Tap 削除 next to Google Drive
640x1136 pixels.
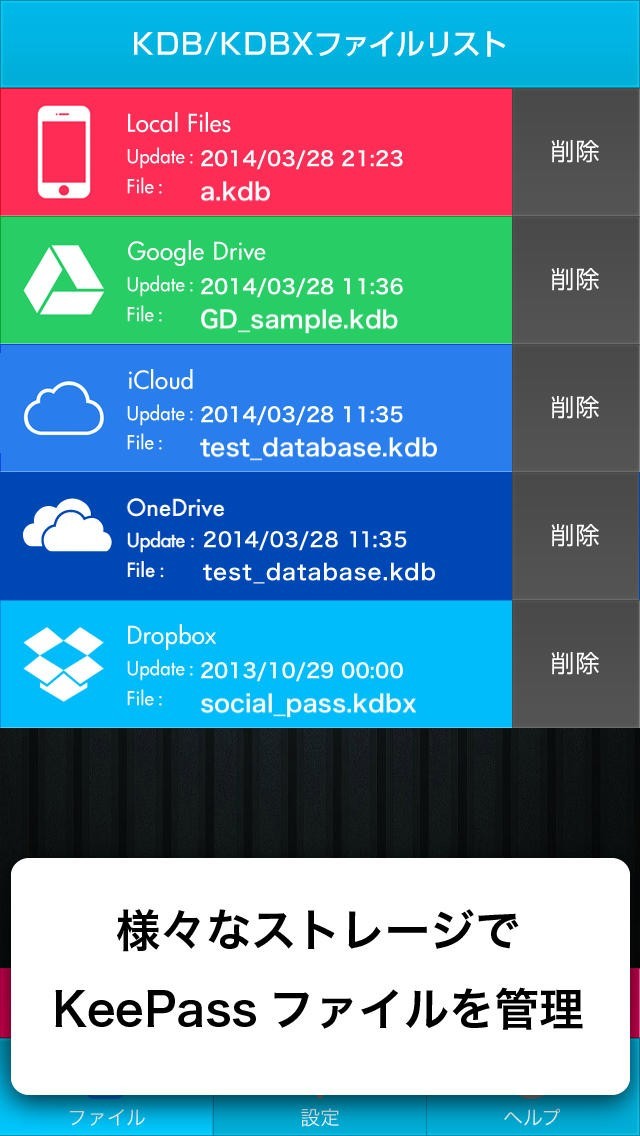(x=575, y=280)
